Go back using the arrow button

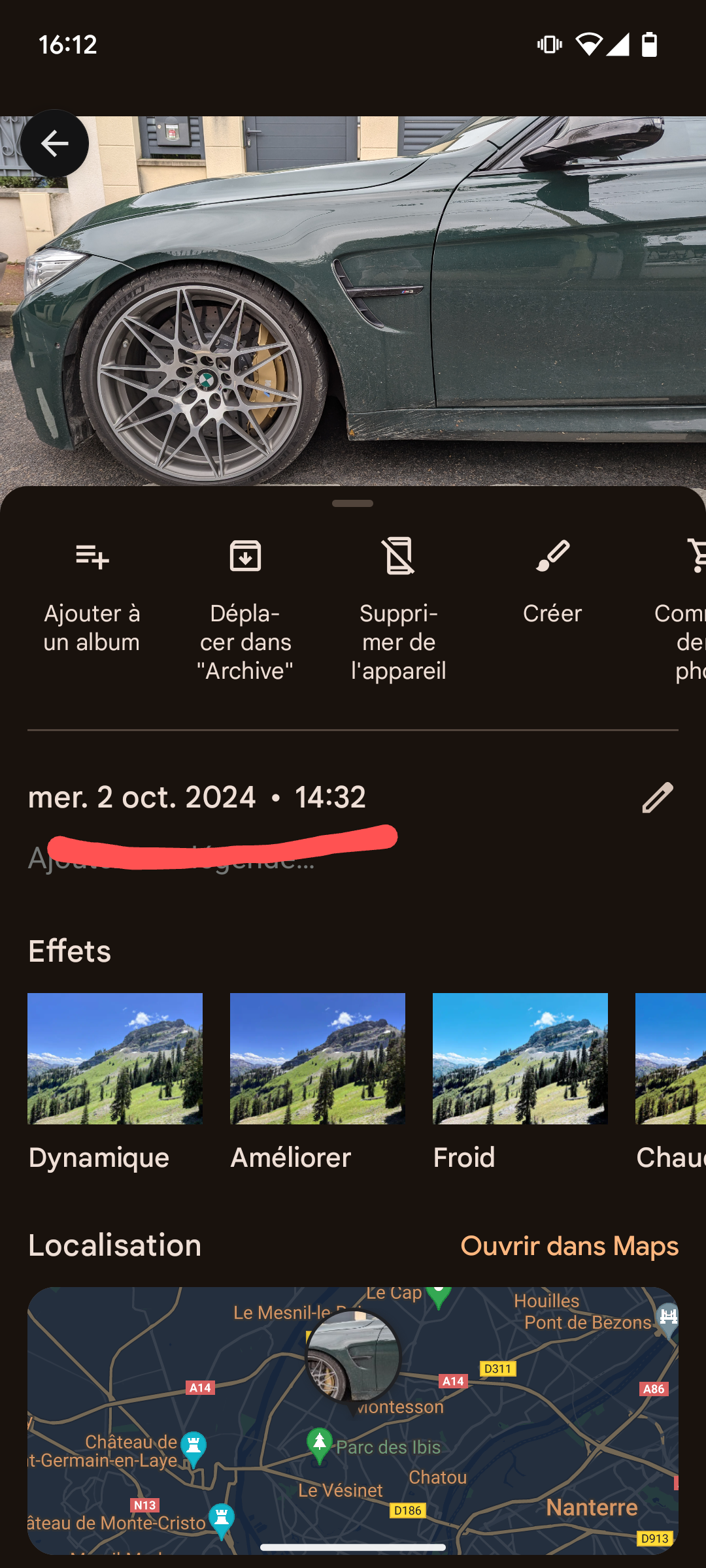[x=54, y=144]
